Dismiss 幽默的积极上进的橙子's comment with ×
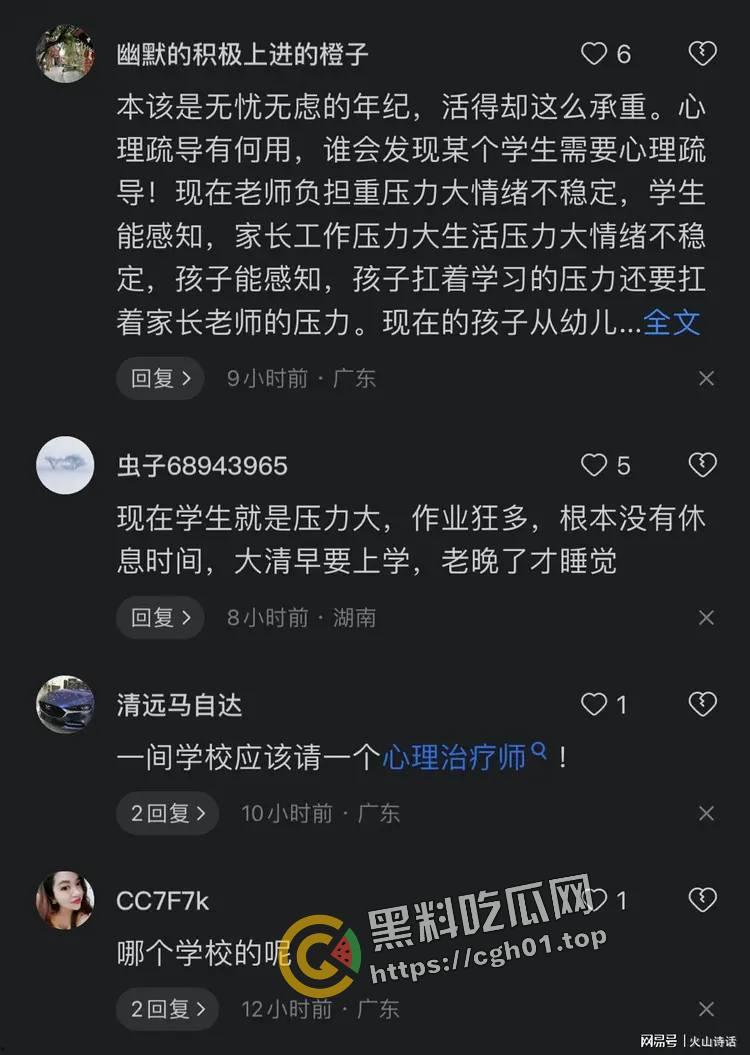 coord(705,378)
